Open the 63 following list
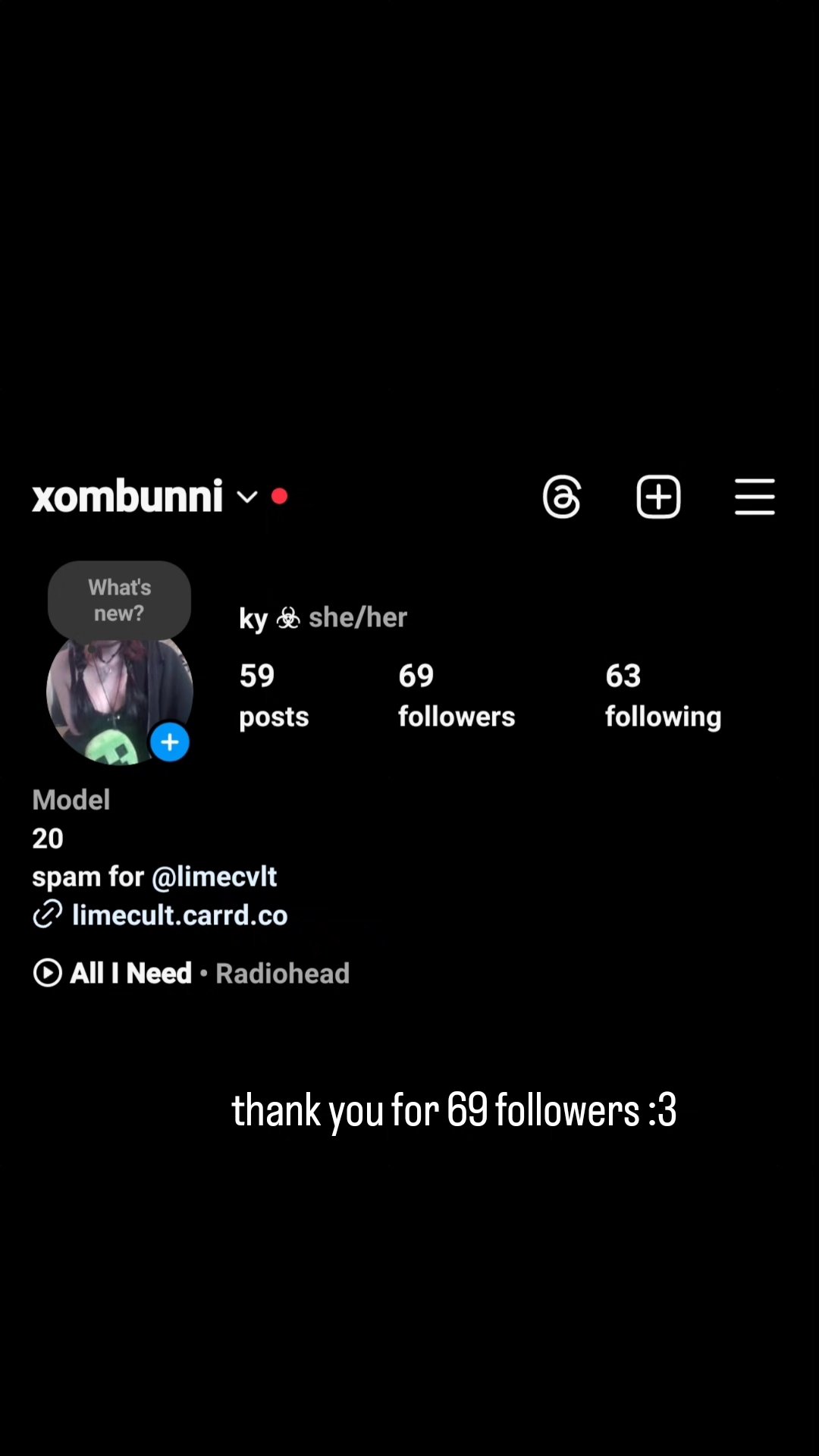Screen dimensions: 819x1456 (663, 694)
